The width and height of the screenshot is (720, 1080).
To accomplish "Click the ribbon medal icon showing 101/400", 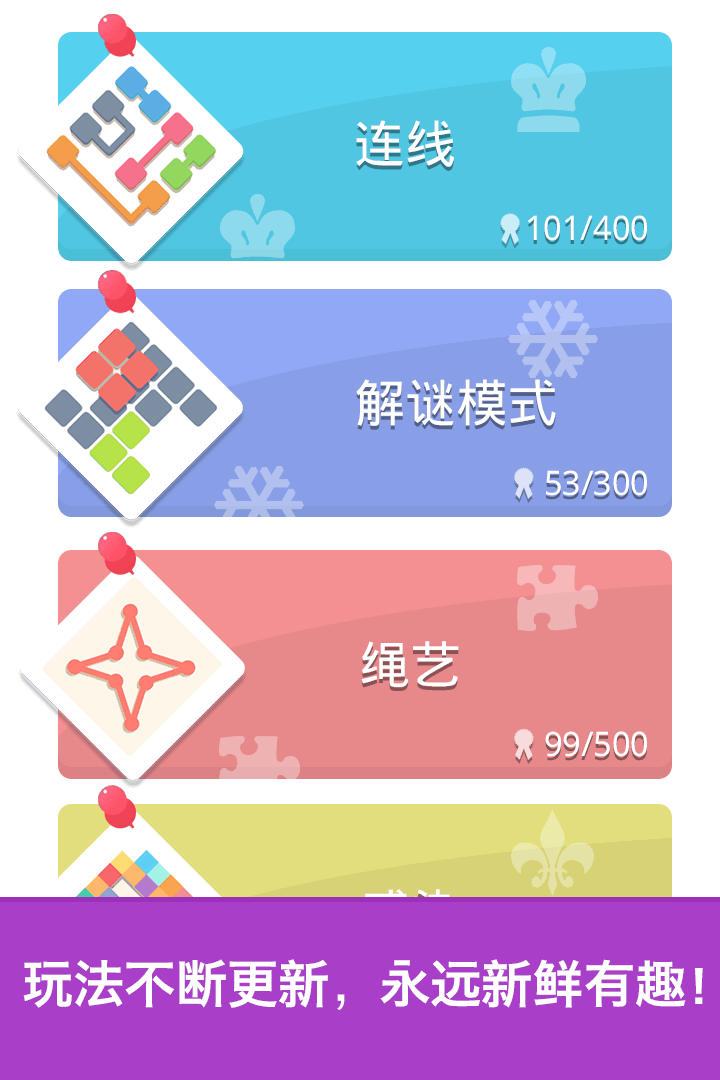I will pos(511,228).
